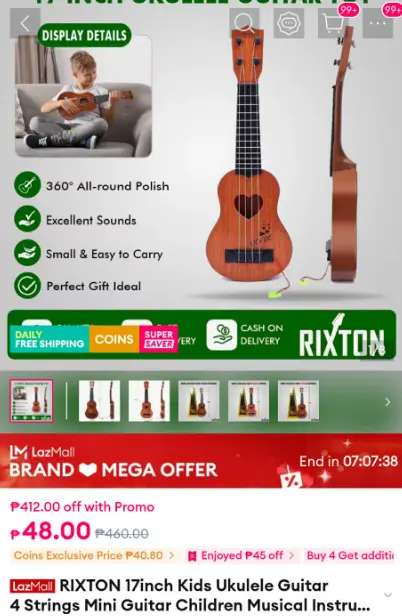Viewport: 402px width, 616px height.
Task: Open the Enjoyed ₱45 off voucher
Action: point(241,556)
